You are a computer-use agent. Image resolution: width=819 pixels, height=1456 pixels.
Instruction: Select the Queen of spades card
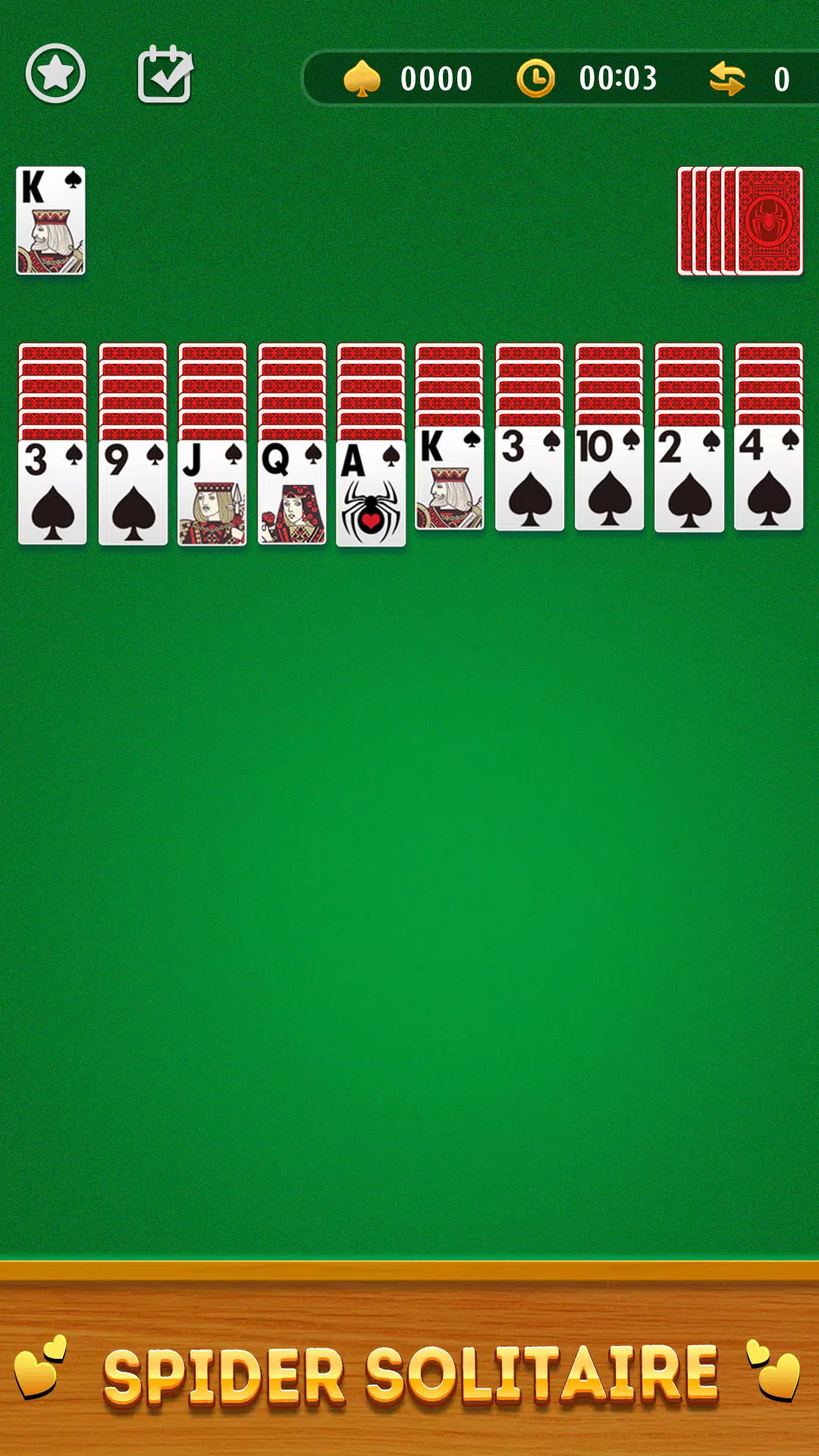point(292,491)
